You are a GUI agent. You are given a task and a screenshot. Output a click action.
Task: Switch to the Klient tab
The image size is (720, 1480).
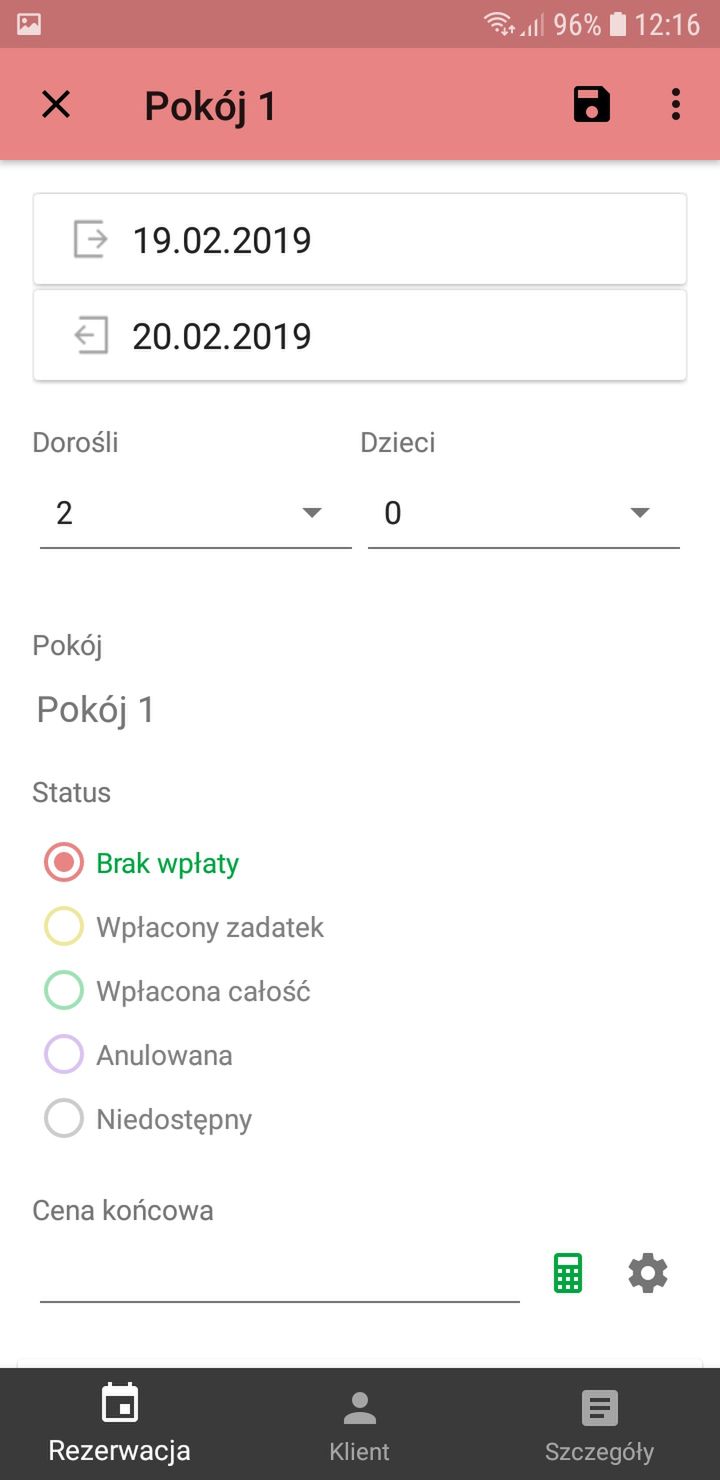360,1425
